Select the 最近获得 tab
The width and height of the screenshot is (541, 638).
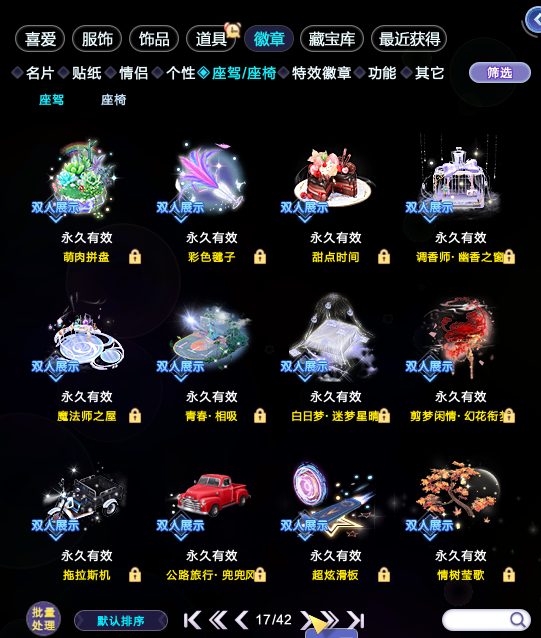[409, 39]
